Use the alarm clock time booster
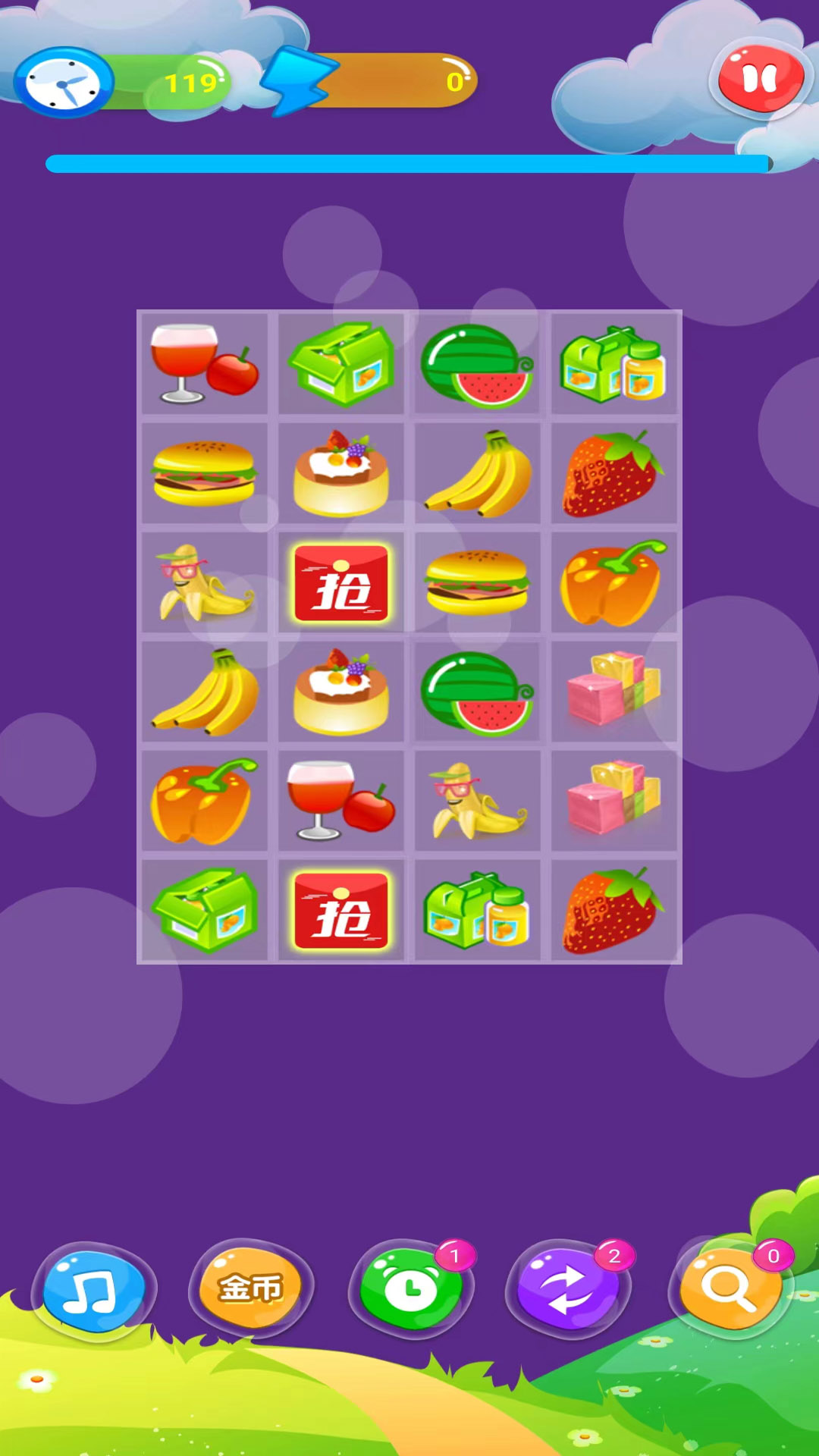 410,1288
